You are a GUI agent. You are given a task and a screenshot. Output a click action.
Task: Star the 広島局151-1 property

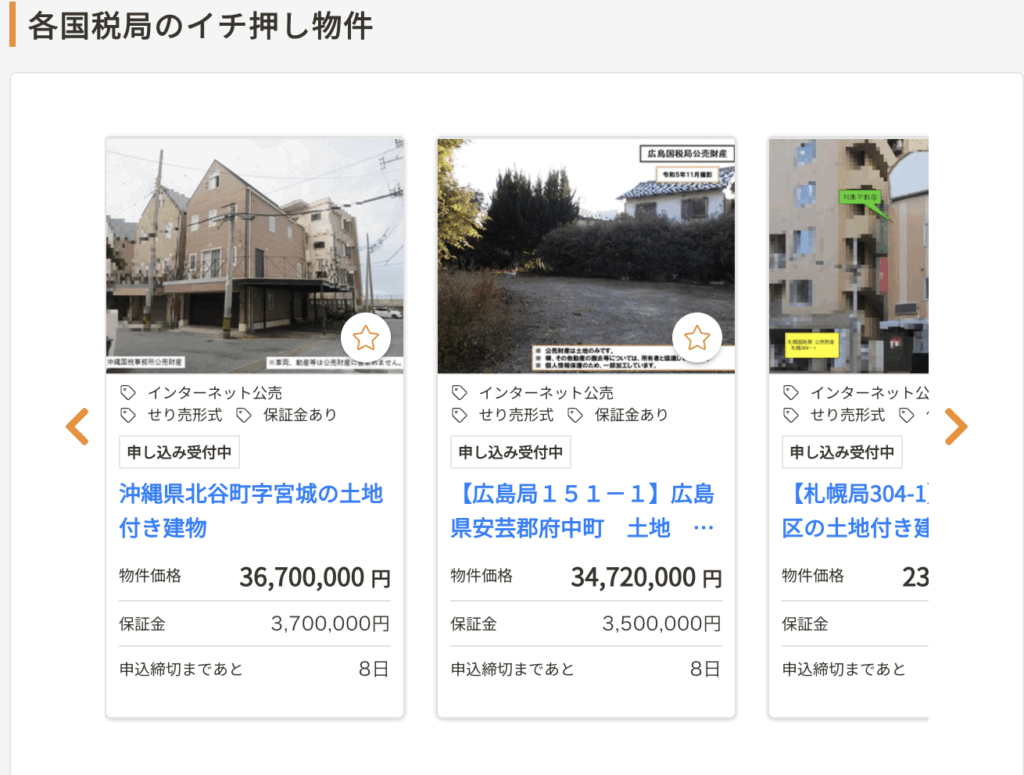pyautogui.click(x=697, y=338)
